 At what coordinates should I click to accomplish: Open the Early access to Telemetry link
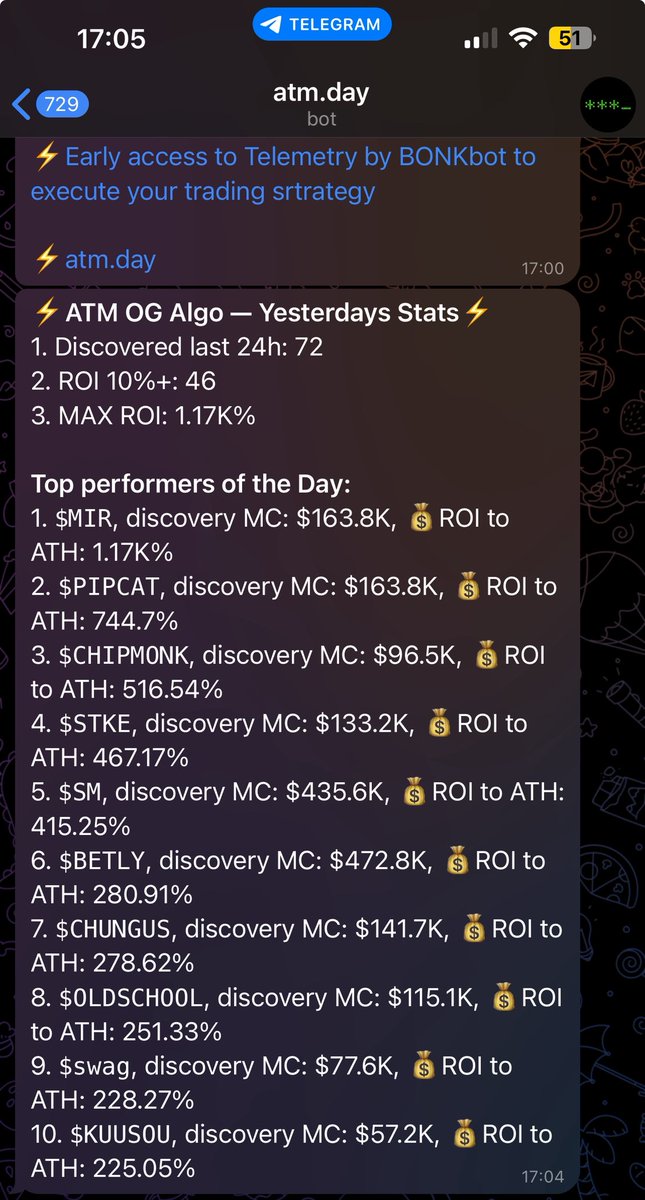point(284,173)
